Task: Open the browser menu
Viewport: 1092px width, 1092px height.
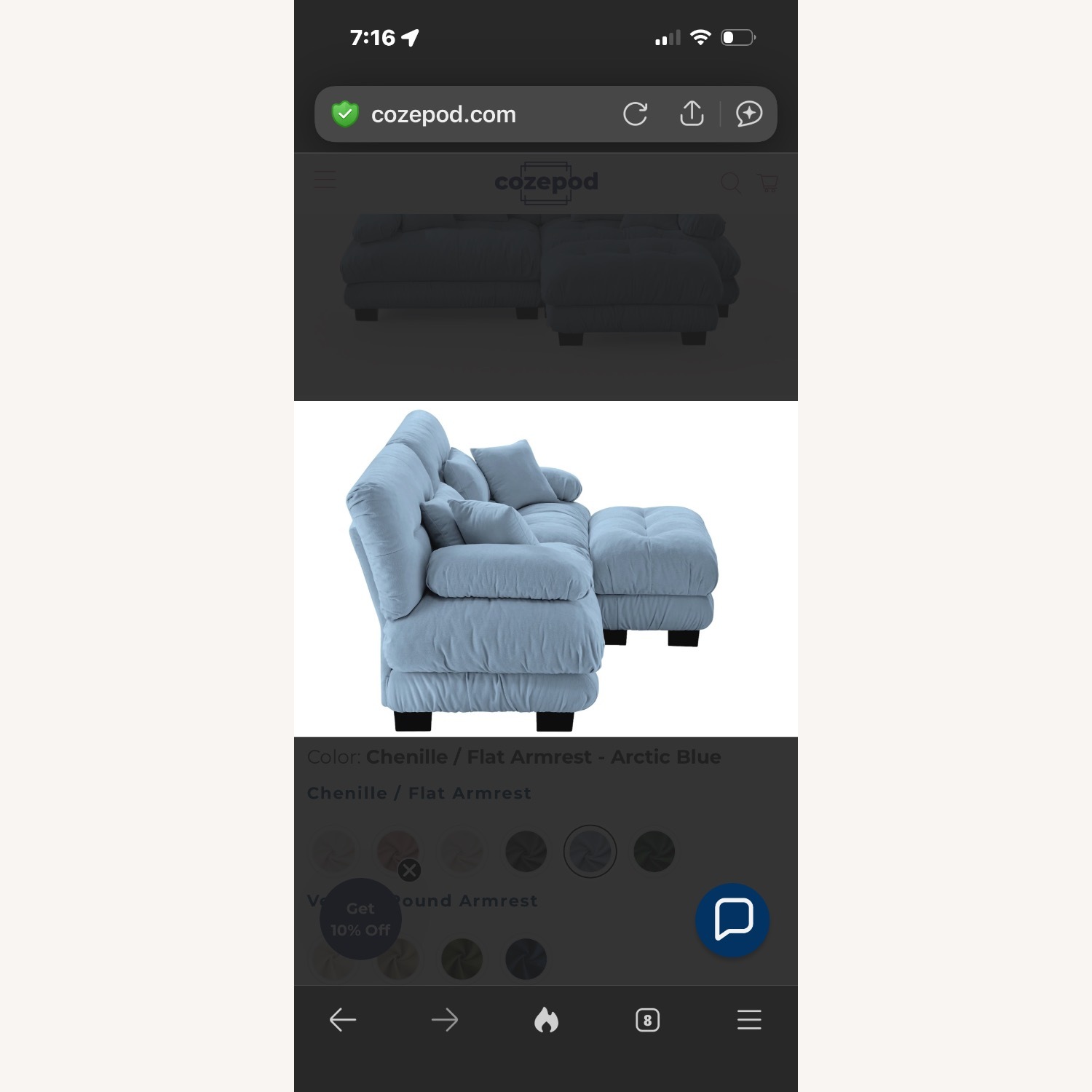Action: point(748,1020)
